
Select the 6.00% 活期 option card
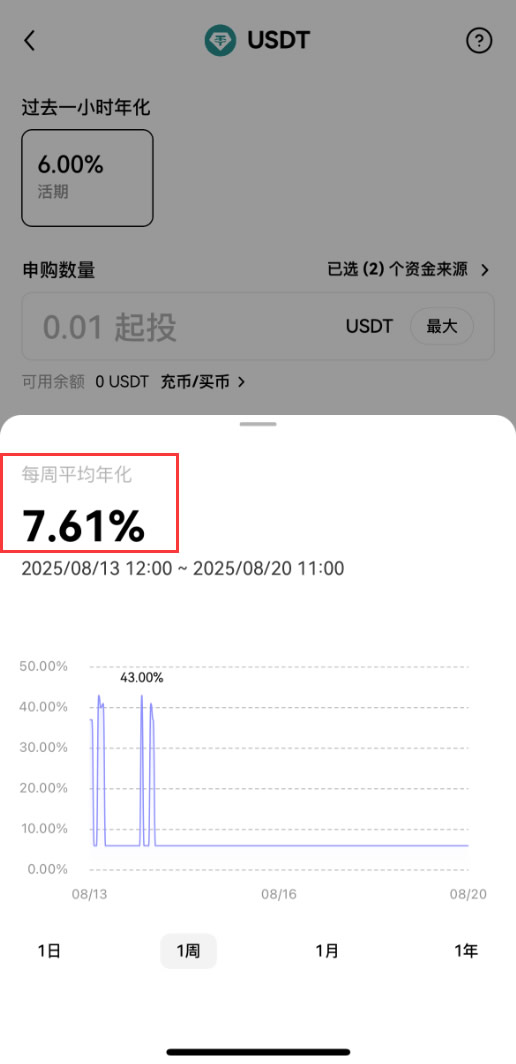tap(88, 178)
